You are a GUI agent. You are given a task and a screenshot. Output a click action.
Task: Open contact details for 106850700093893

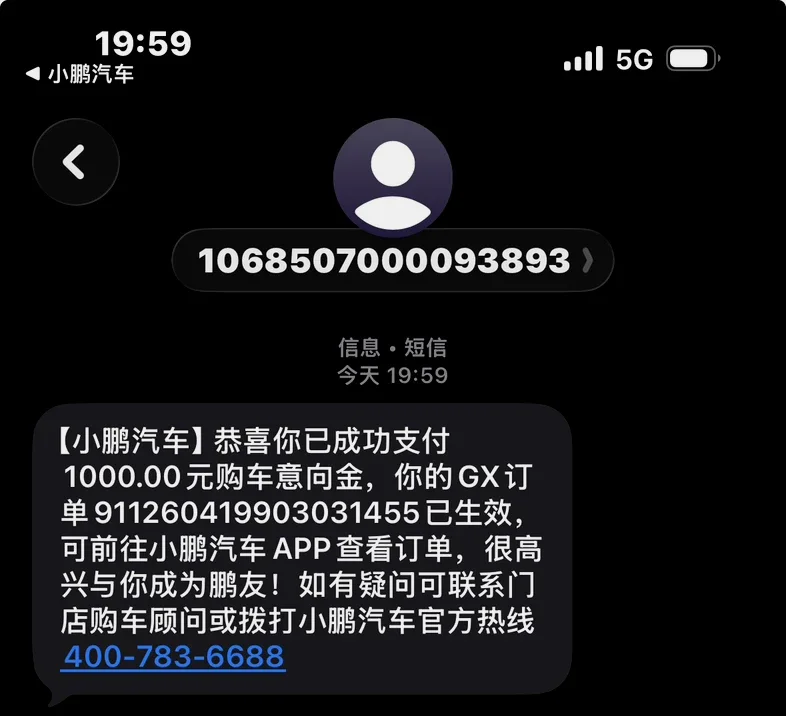[393, 260]
